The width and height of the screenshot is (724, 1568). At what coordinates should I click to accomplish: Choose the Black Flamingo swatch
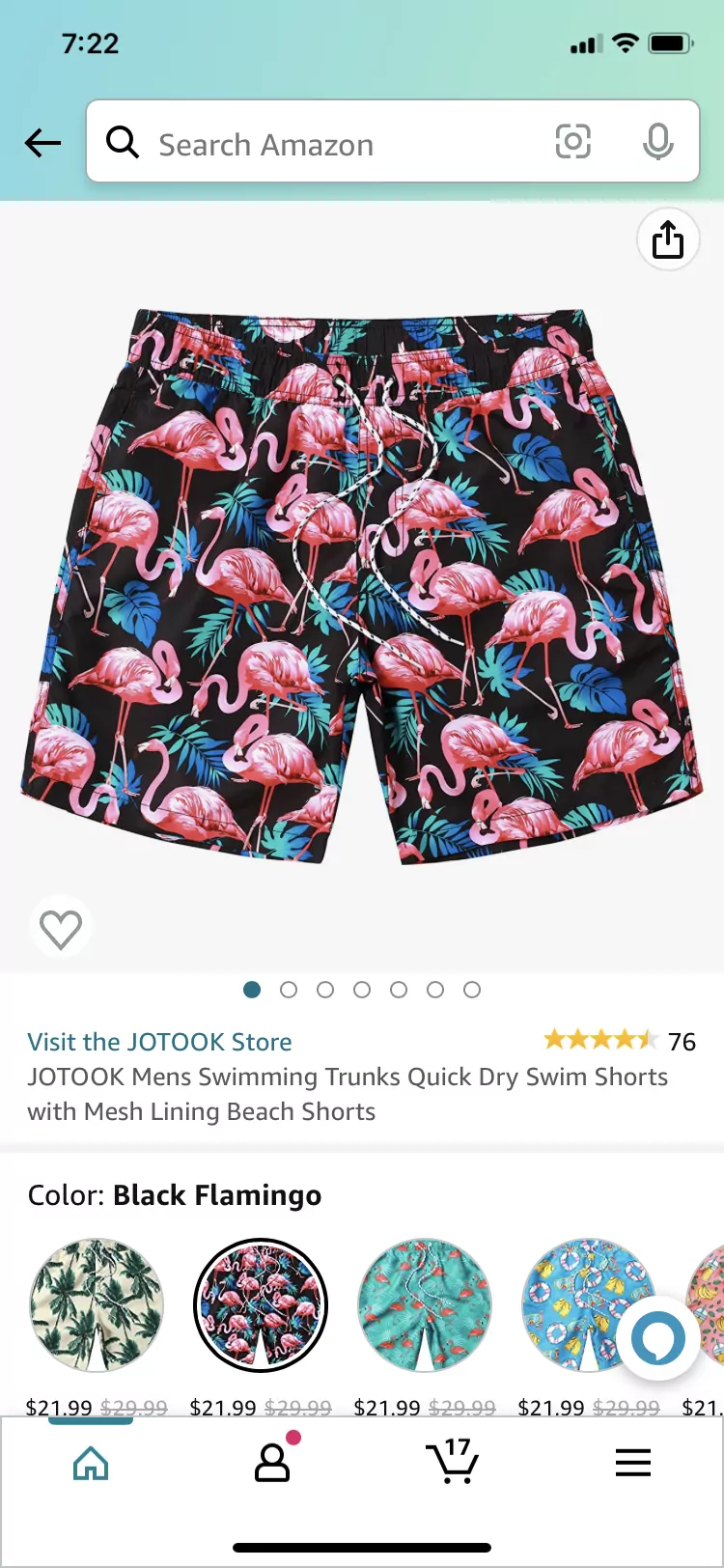tap(261, 1305)
